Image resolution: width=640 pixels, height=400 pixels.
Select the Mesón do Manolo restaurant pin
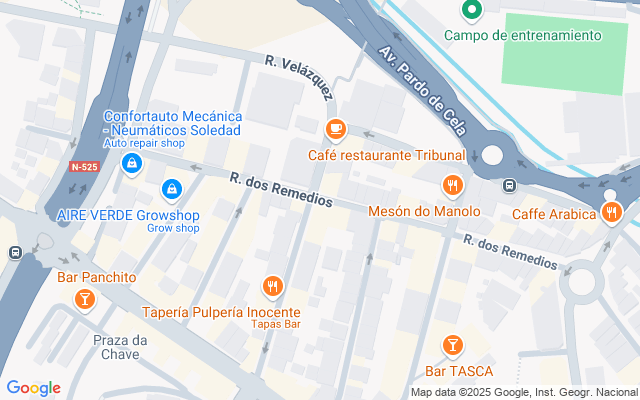coord(453,187)
